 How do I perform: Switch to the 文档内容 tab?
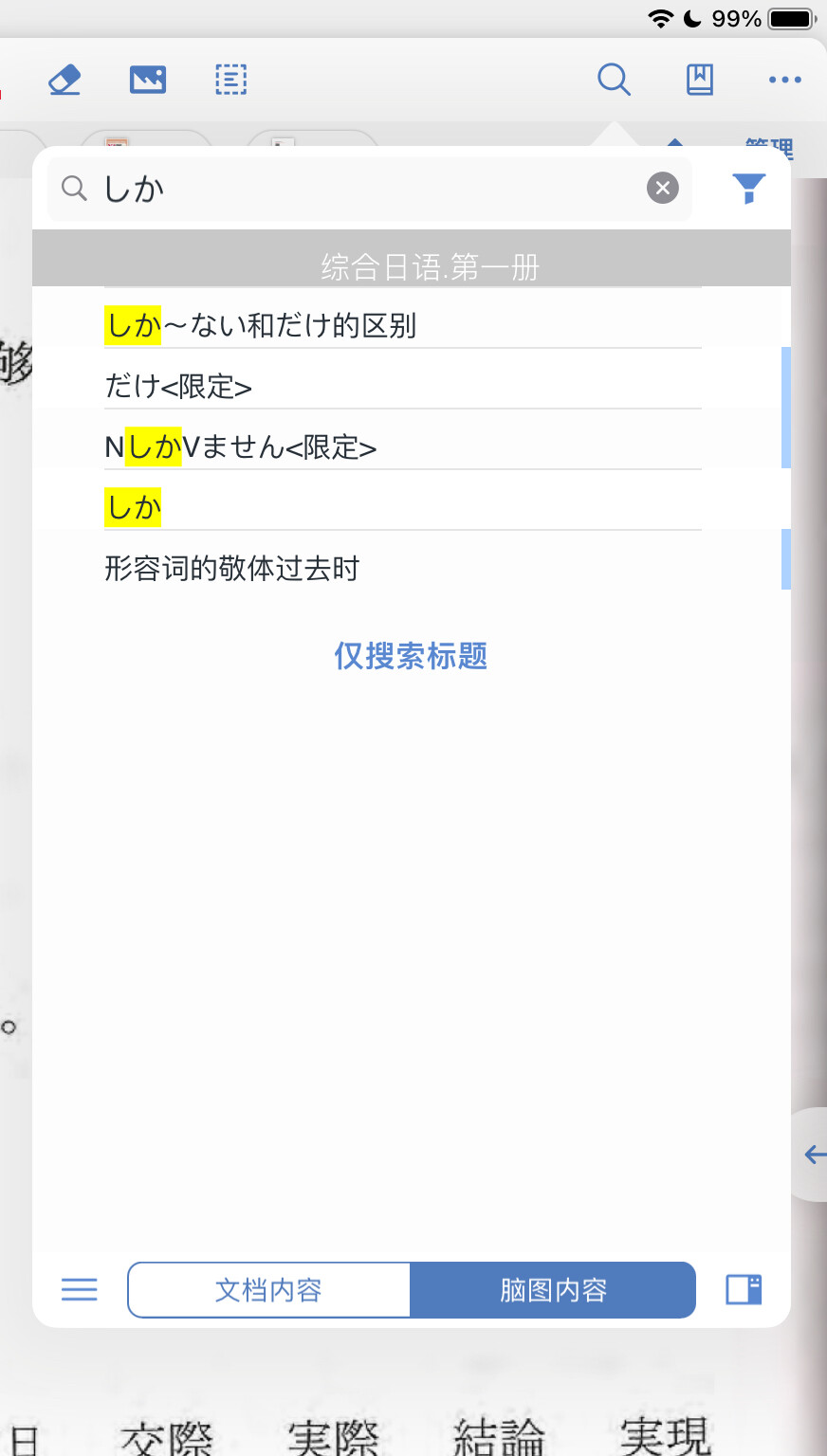click(x=268, y=1290)
